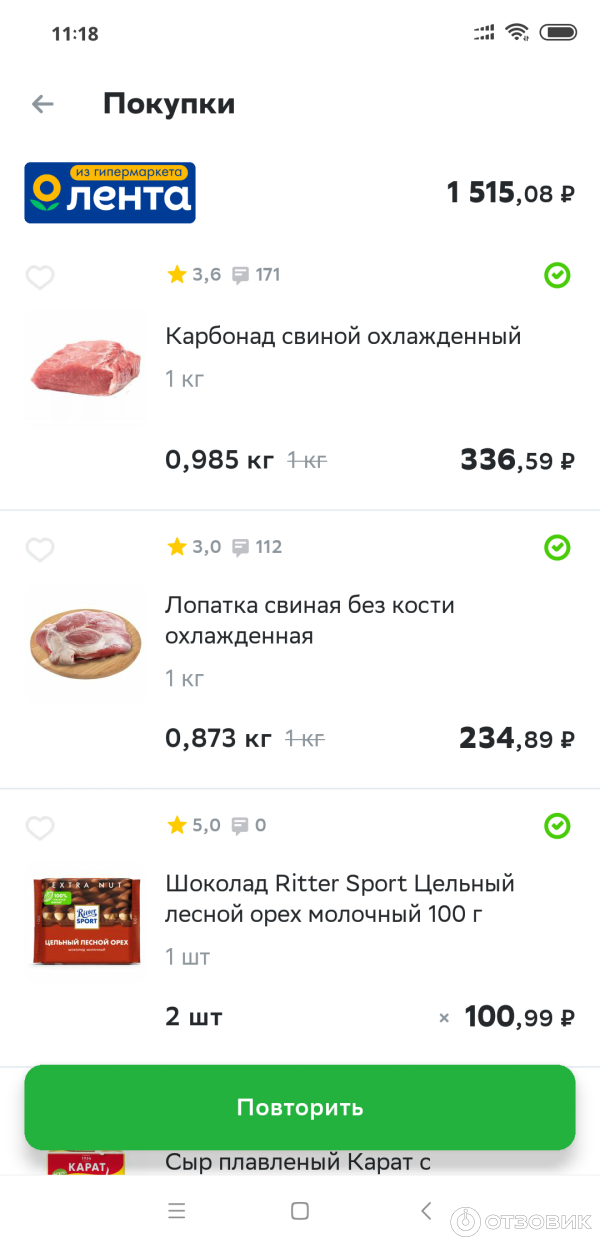Open the Карбонад свиной охлажденный product
This screenshot has width=600, height=1247.
pyautogui.click(x=343, y=336)
